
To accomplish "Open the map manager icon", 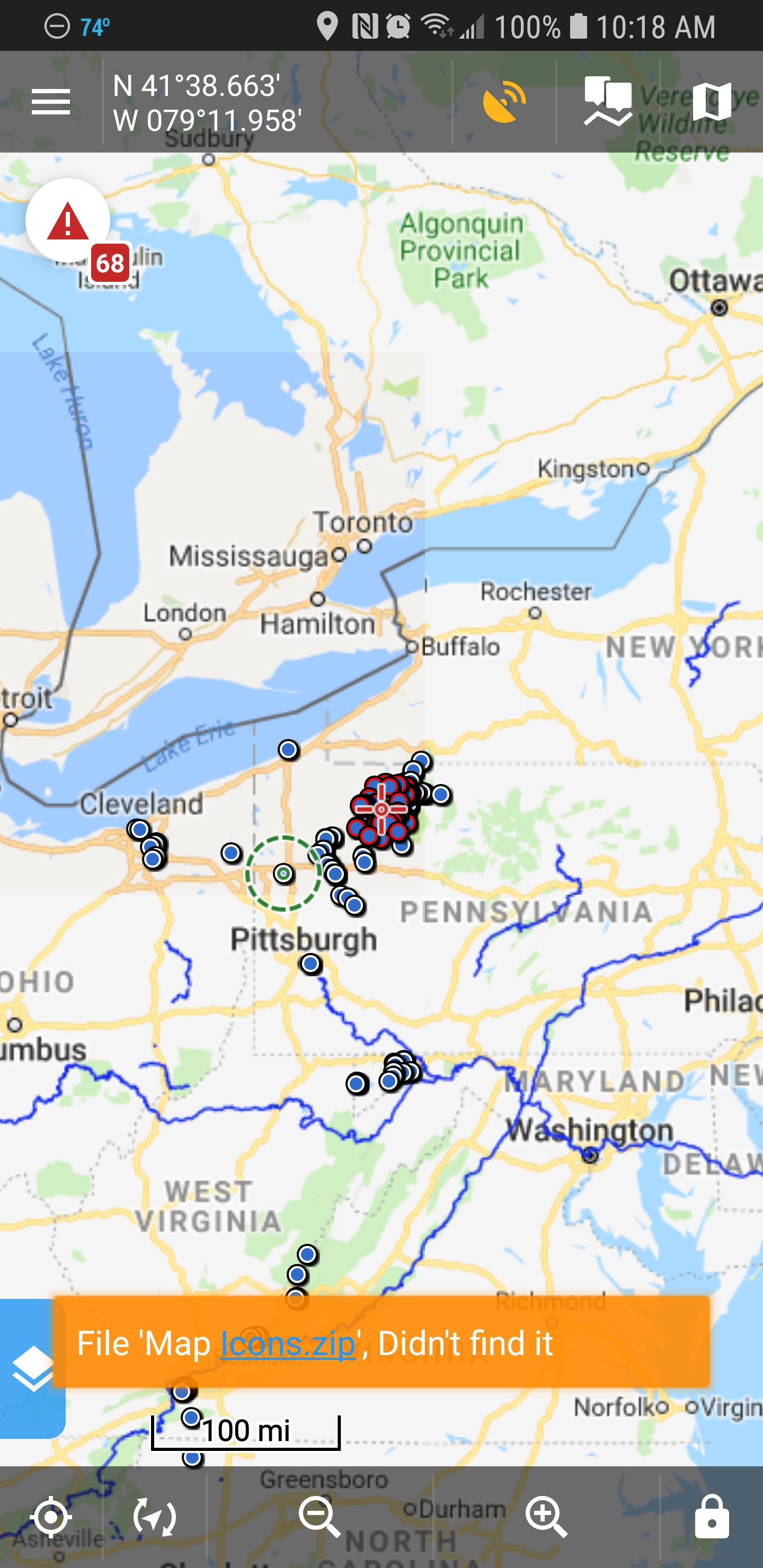I will tap(711, 102).
